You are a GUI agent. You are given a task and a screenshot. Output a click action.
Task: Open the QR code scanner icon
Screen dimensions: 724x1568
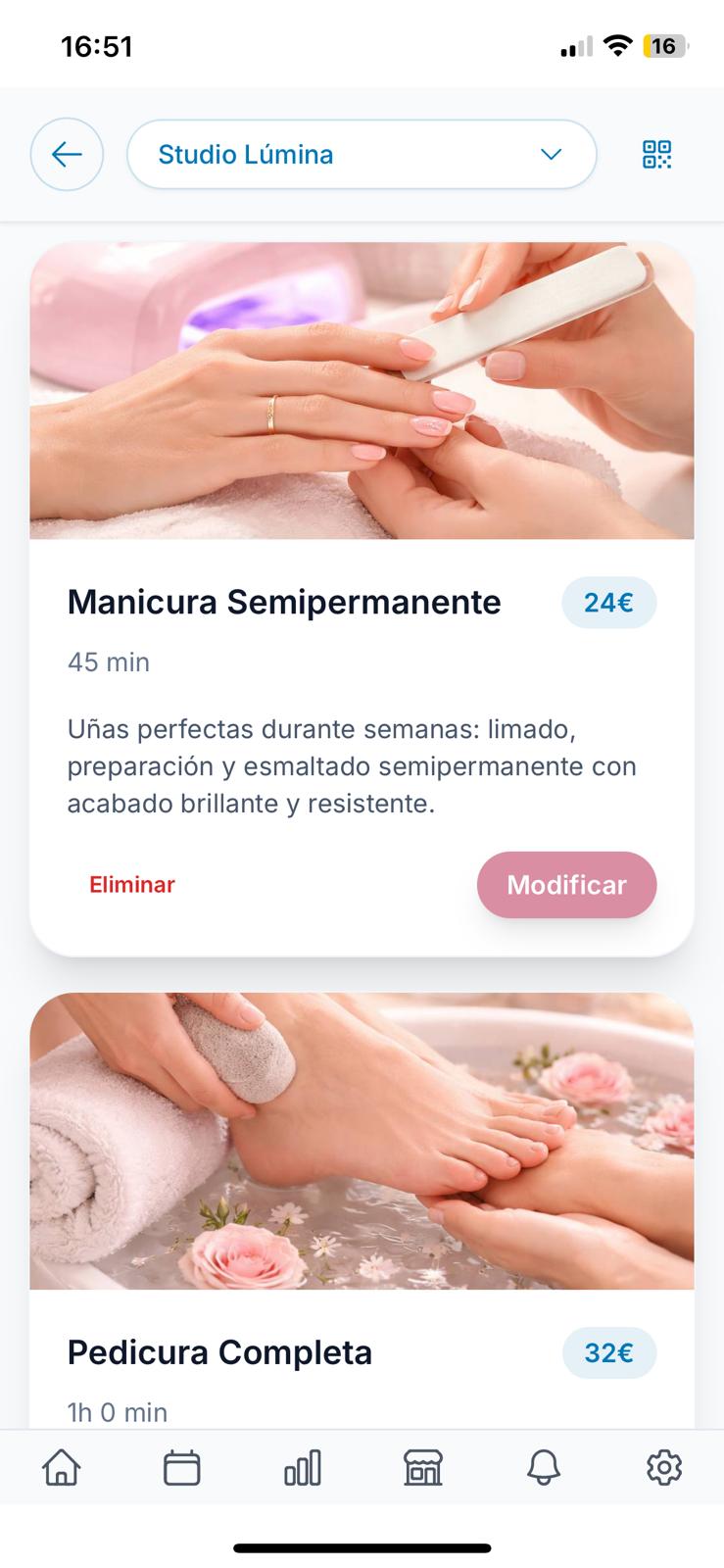656,154
